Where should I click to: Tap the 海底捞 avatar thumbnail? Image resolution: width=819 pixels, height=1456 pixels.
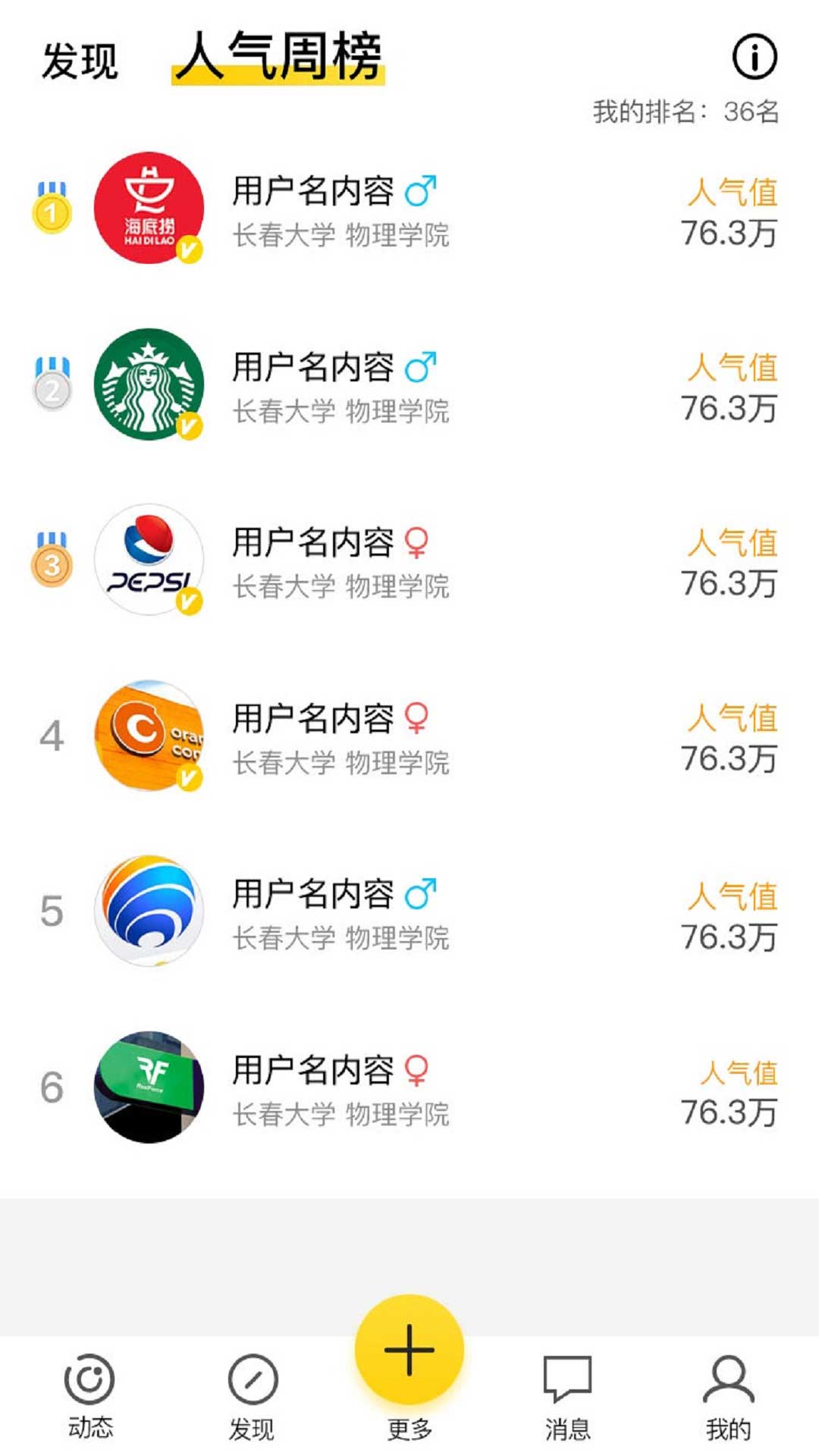tap(149, 210)
